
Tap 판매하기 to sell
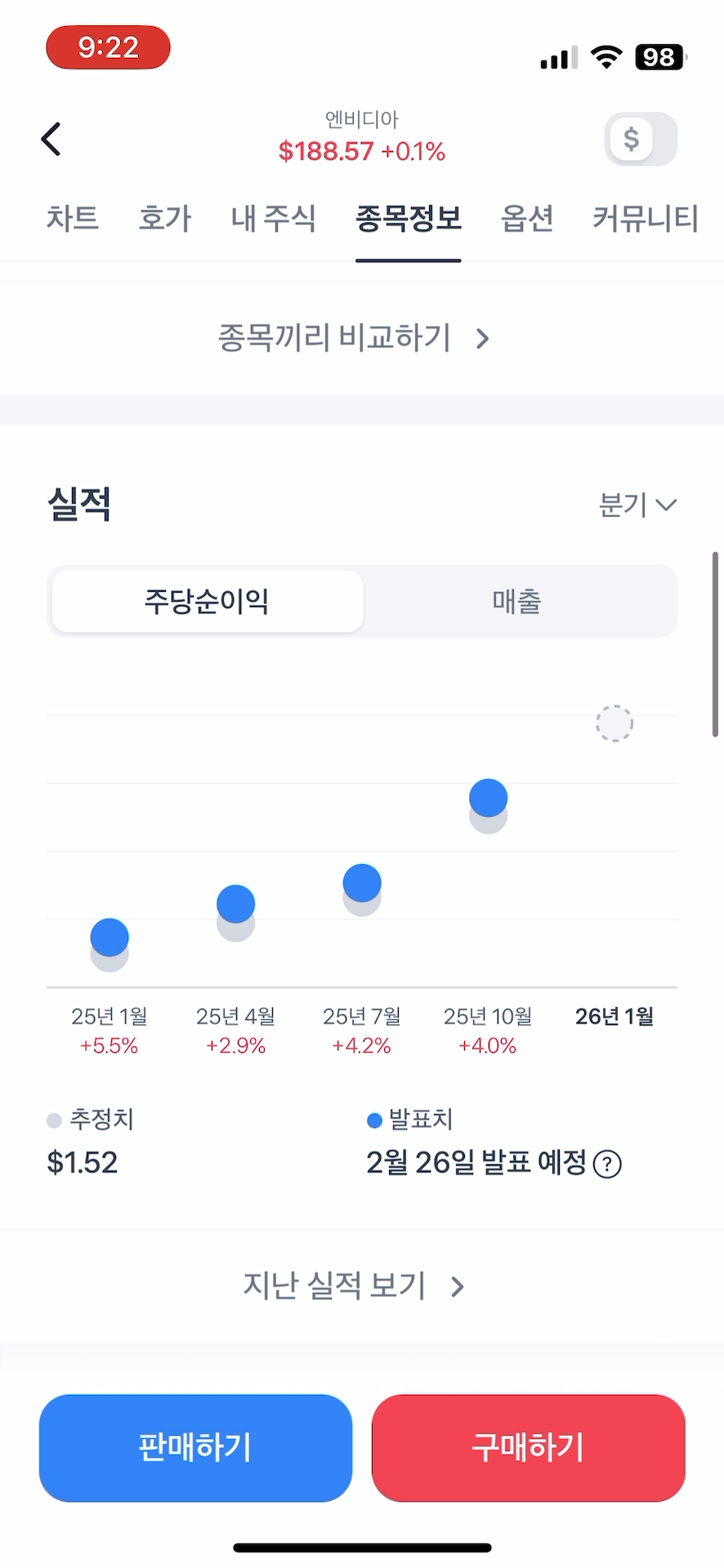[195, 1447]
